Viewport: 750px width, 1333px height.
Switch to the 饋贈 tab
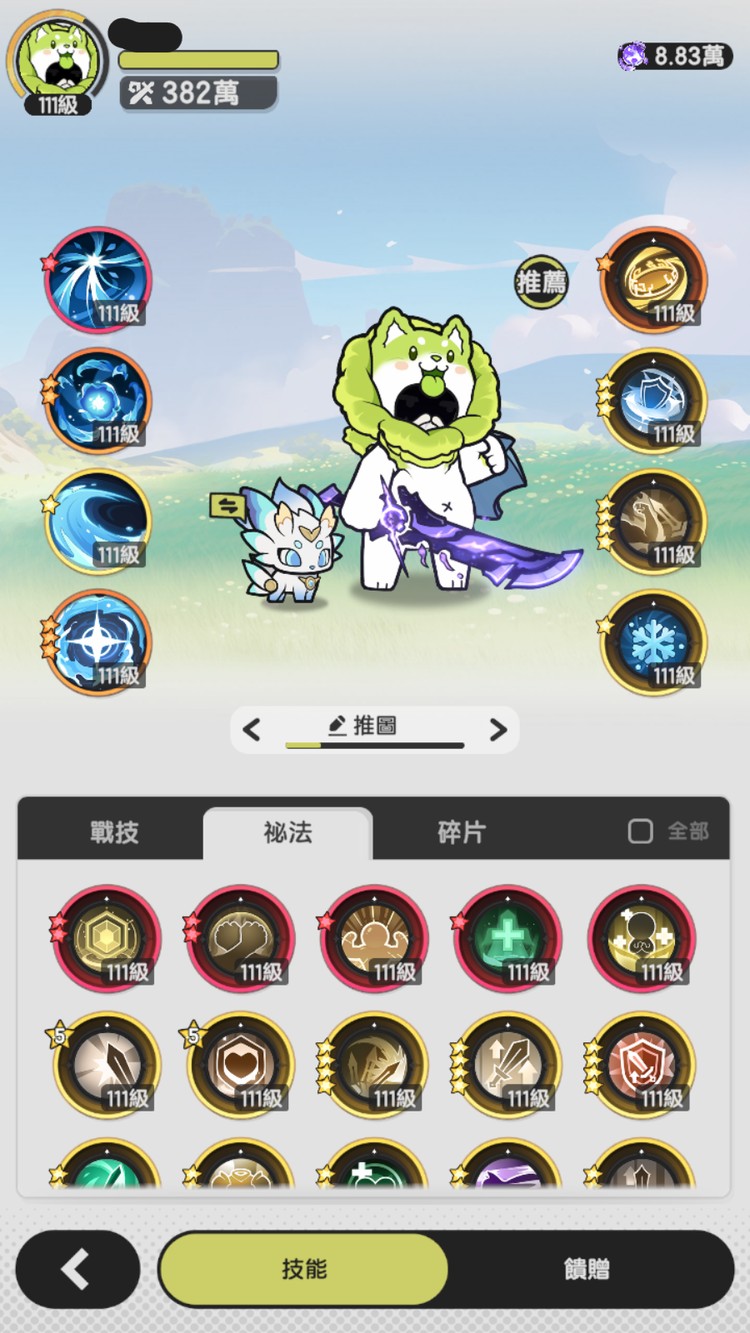click(x=587, y=1269)
